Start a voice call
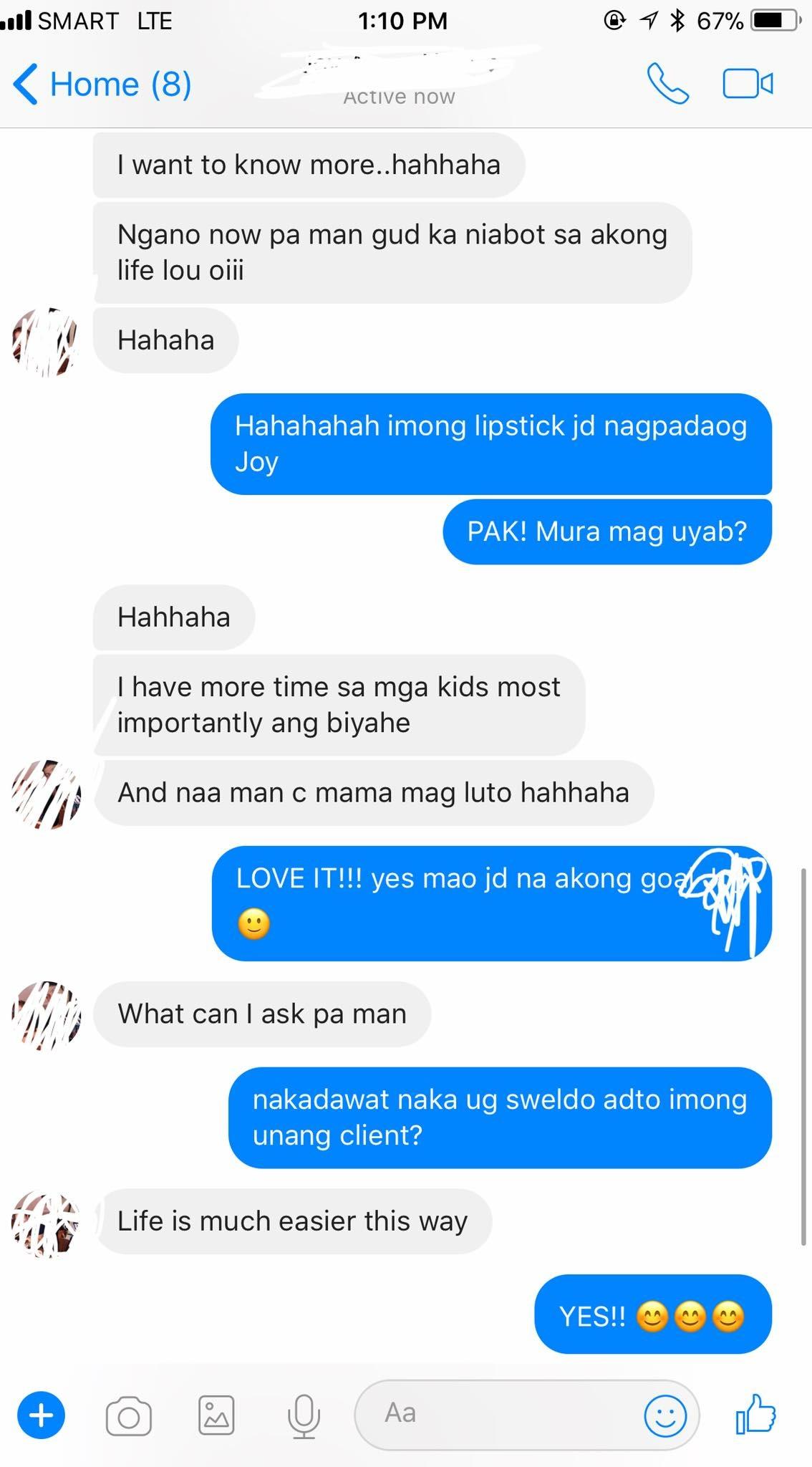The image size is (812, 1467). (667, 84)
